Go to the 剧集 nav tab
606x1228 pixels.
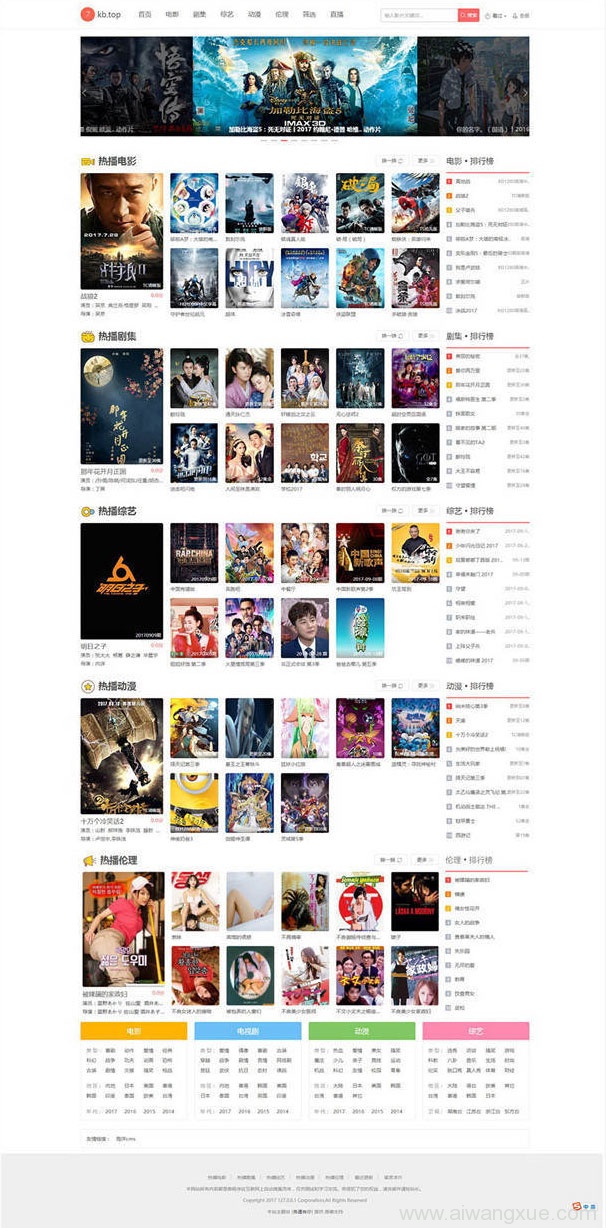point(199,15)
